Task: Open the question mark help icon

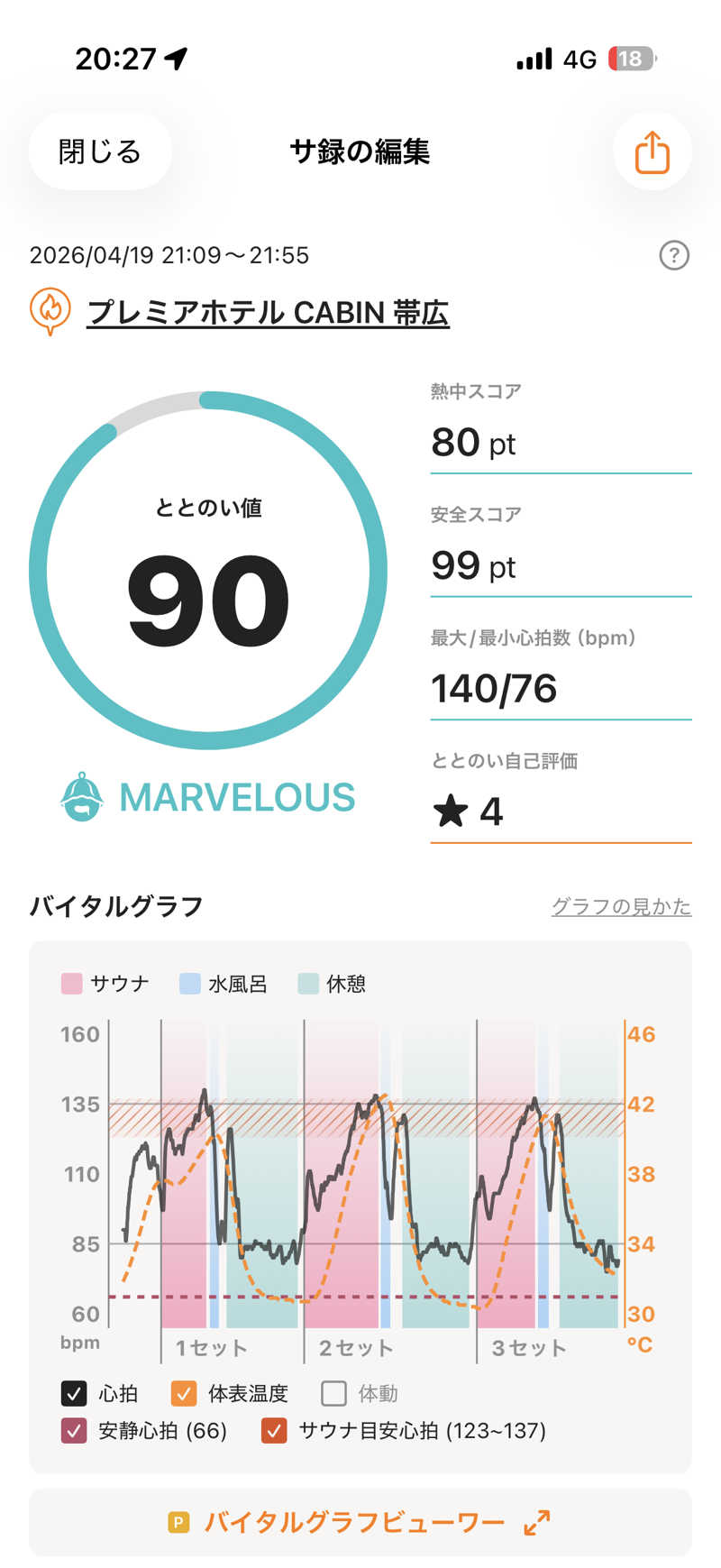Action: (x=674, y=256)
